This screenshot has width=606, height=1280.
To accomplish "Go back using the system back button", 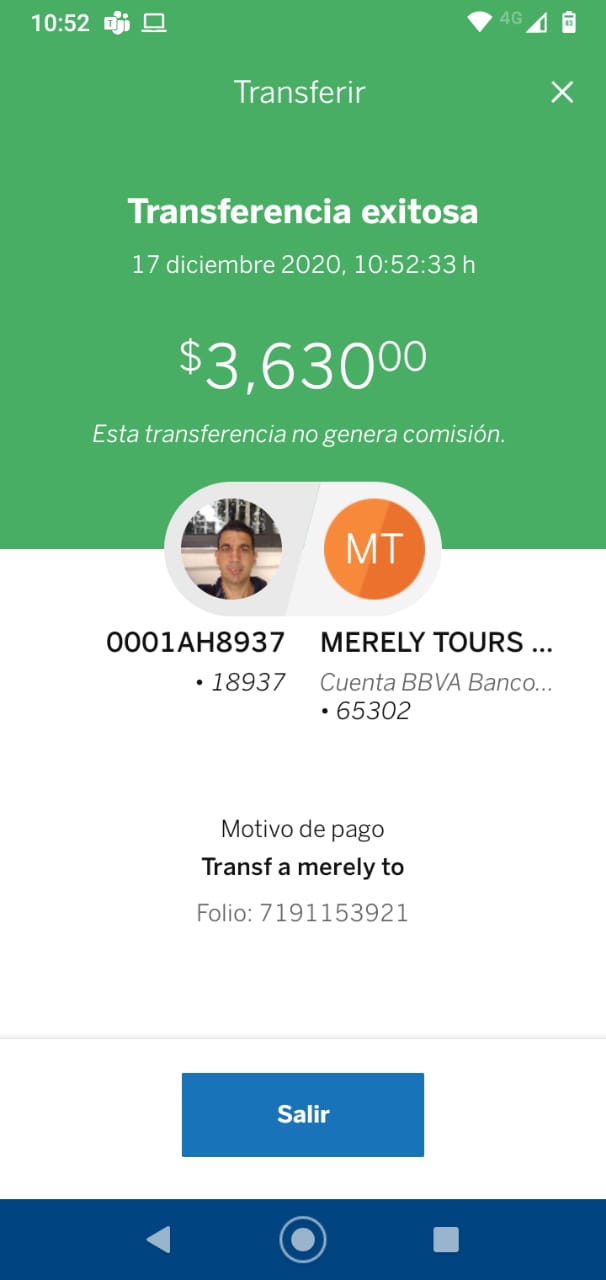I will [158, 1240].
